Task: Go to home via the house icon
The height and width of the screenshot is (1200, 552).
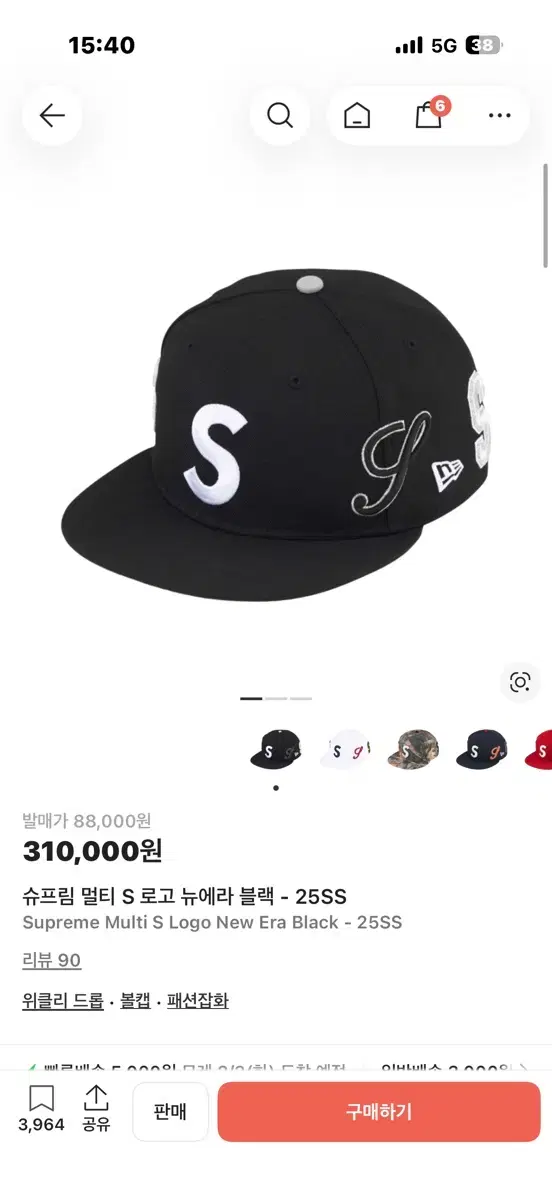Action: click(x=357, y=116)
